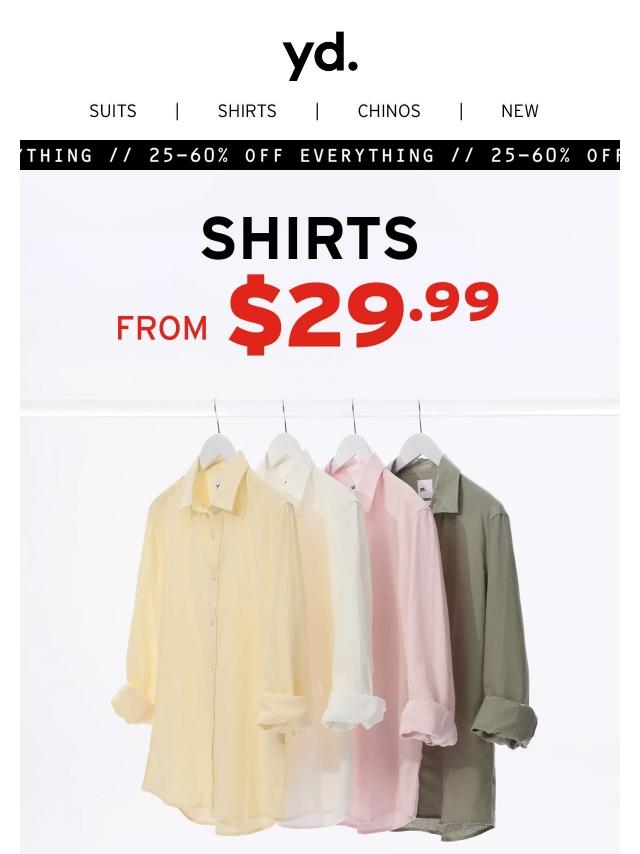View the New arrivals link
640x854 pixels.
(519, 111)
